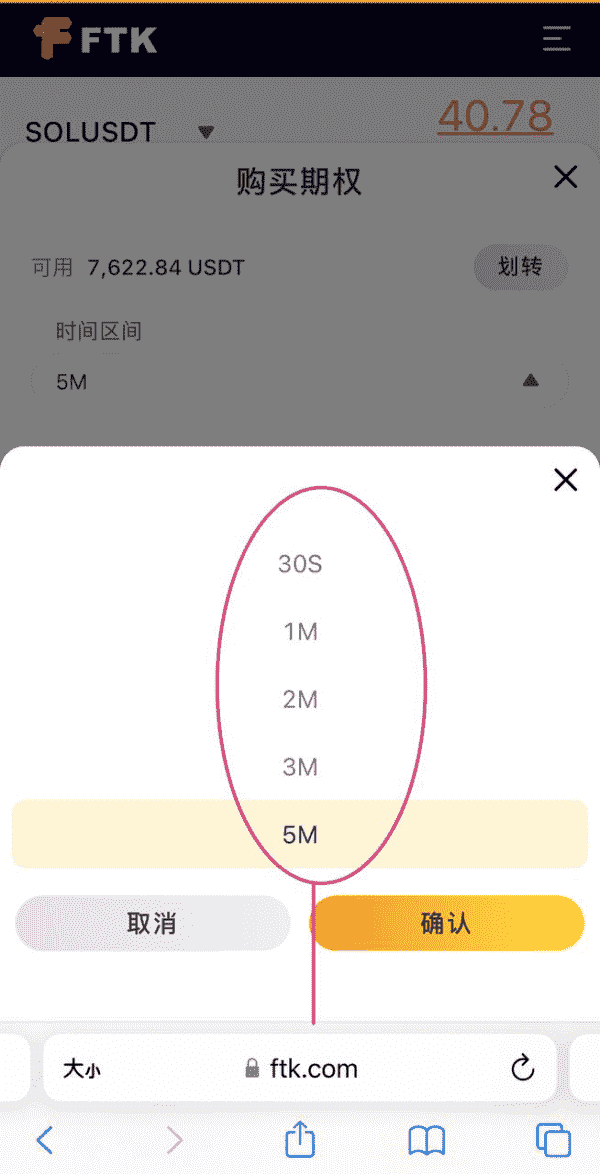Share this page
Image resolution: width=600 pixels, height=1174 pixels.
pos(300,1139)
